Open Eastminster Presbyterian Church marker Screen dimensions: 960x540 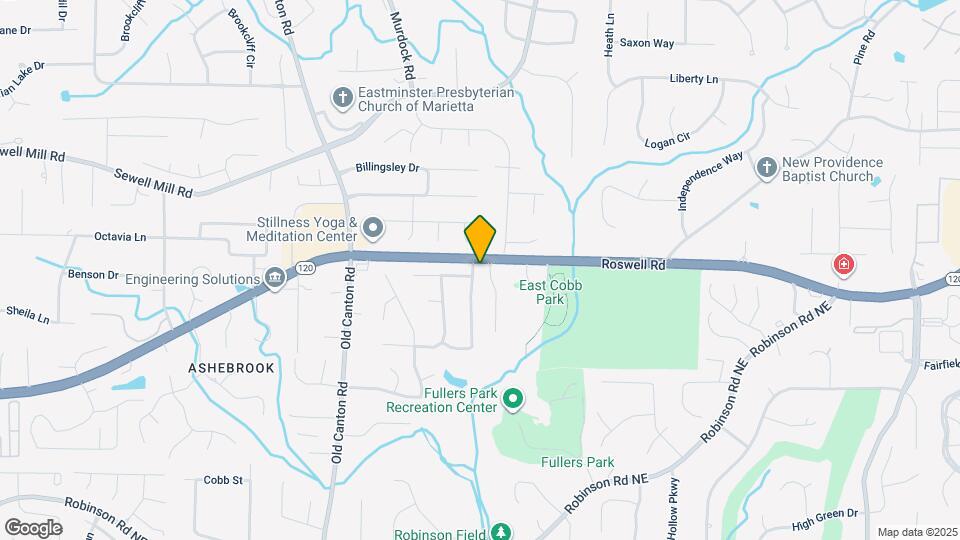343,99
